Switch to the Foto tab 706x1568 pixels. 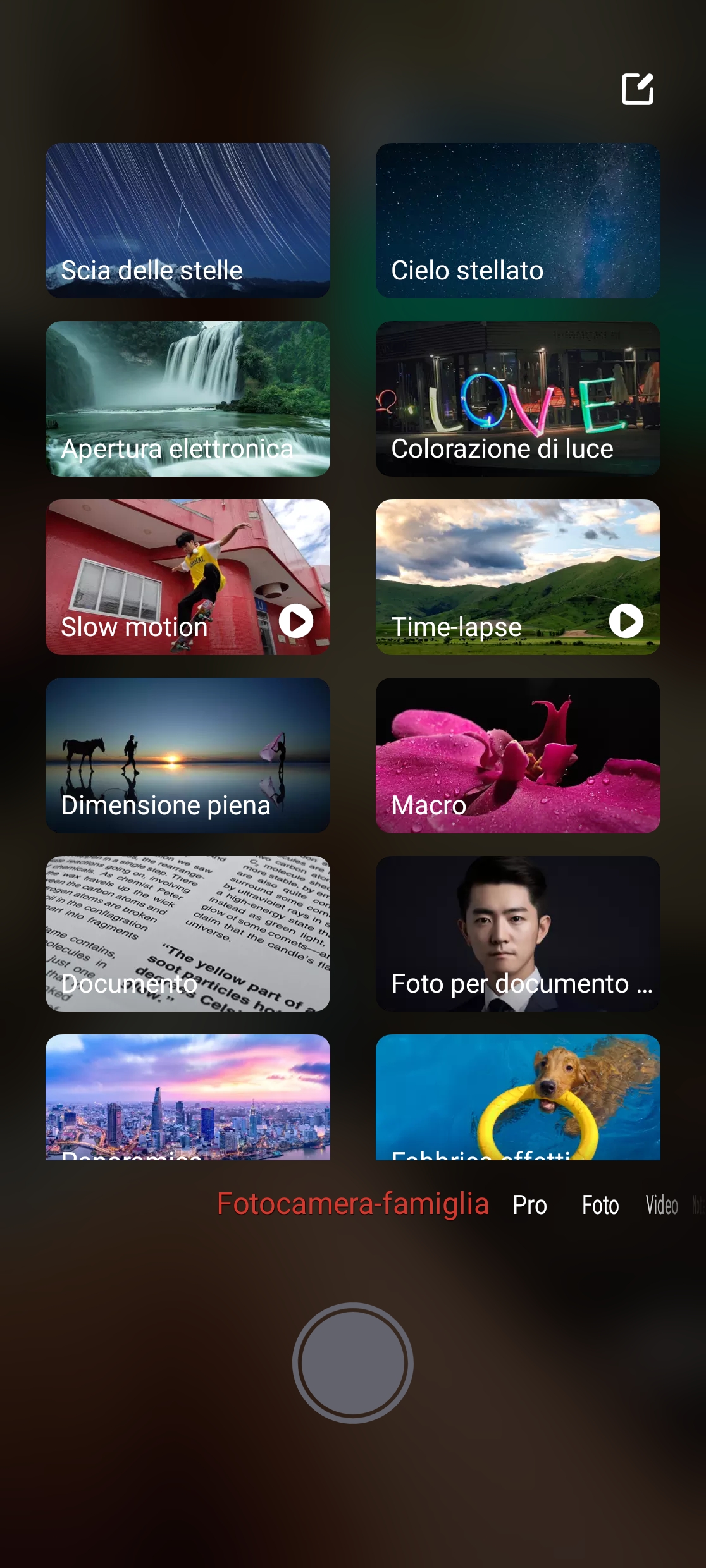click(600, 1205)
